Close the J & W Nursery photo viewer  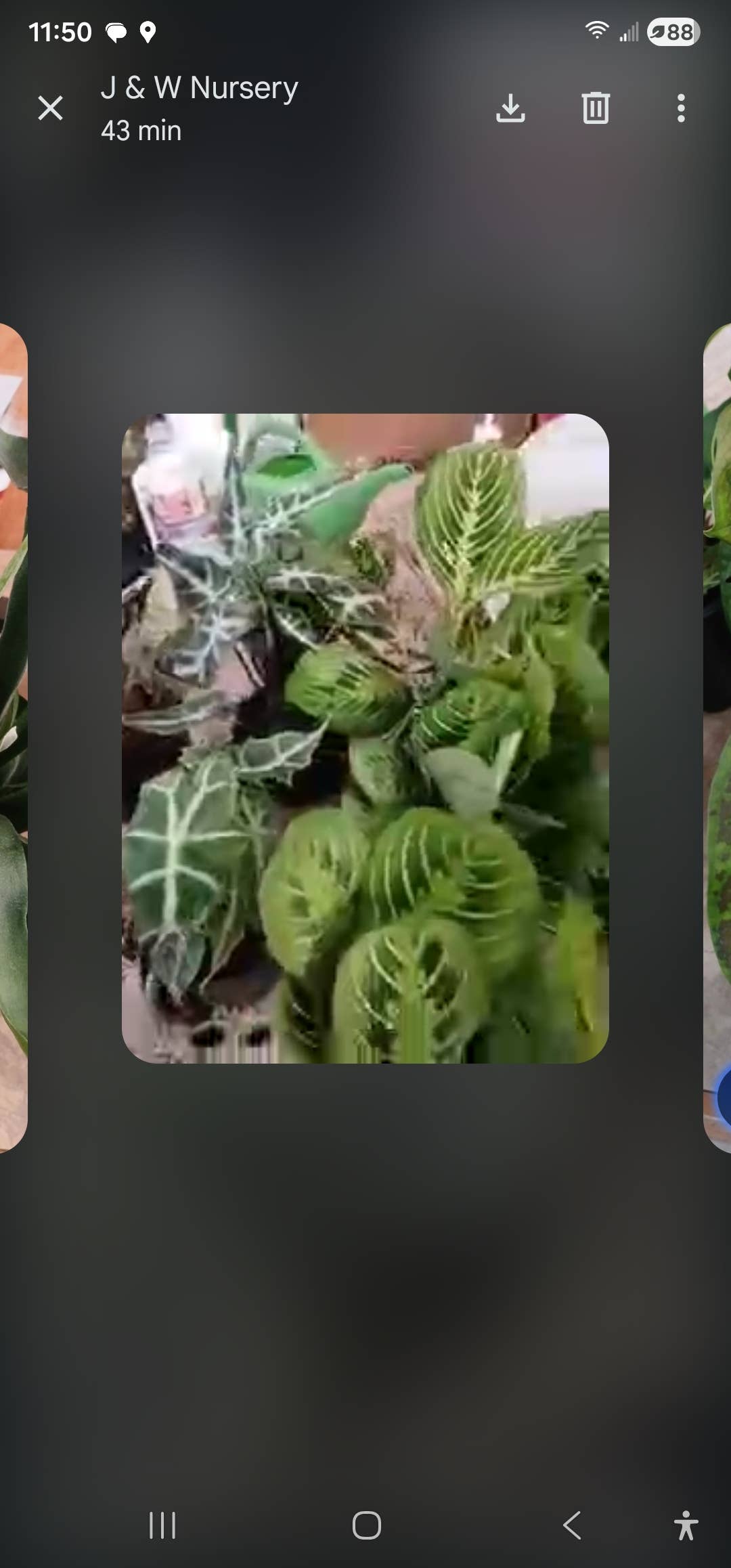[x=50, y=108]
